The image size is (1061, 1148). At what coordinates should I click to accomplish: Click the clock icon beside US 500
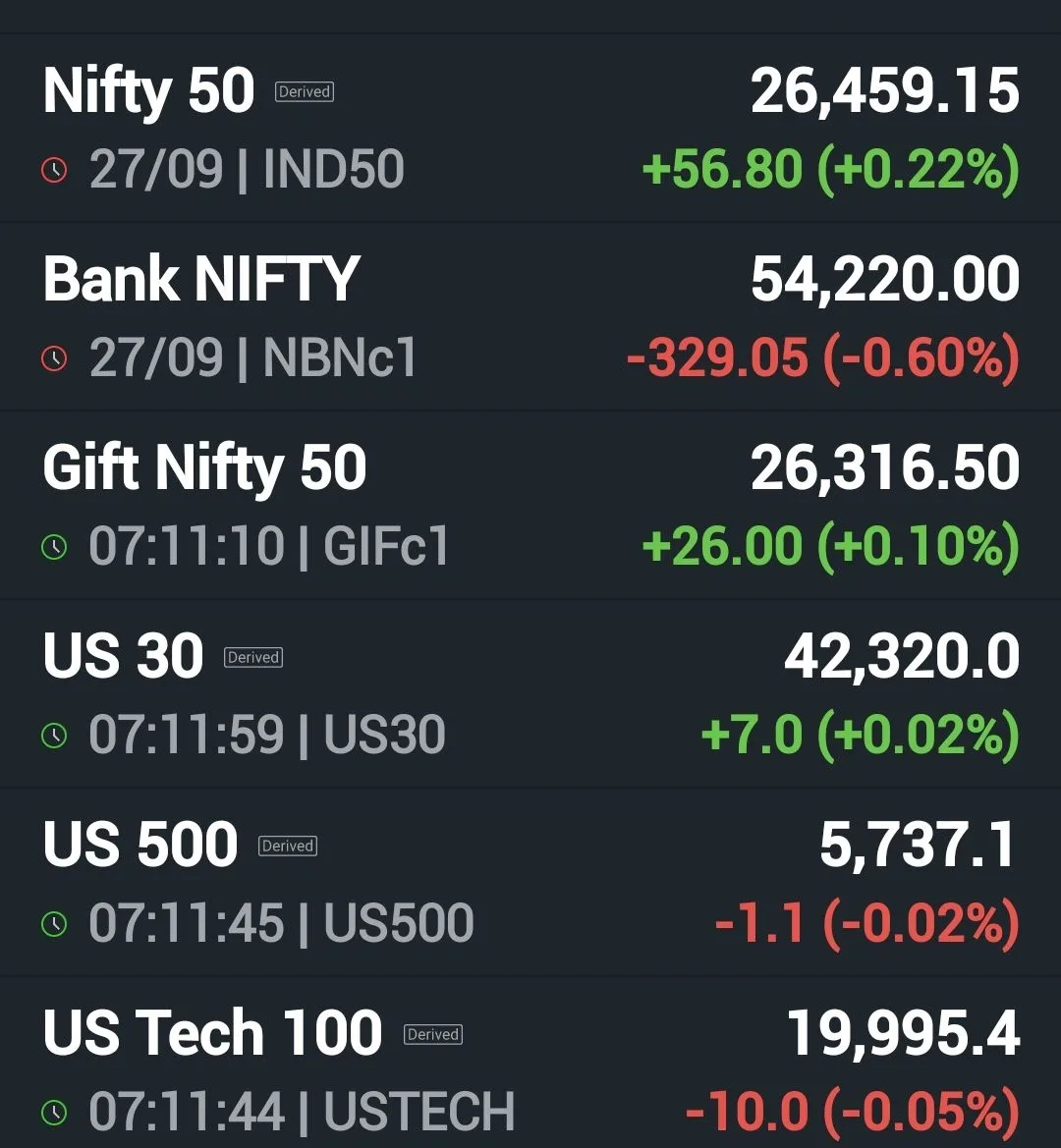(54, 923)
